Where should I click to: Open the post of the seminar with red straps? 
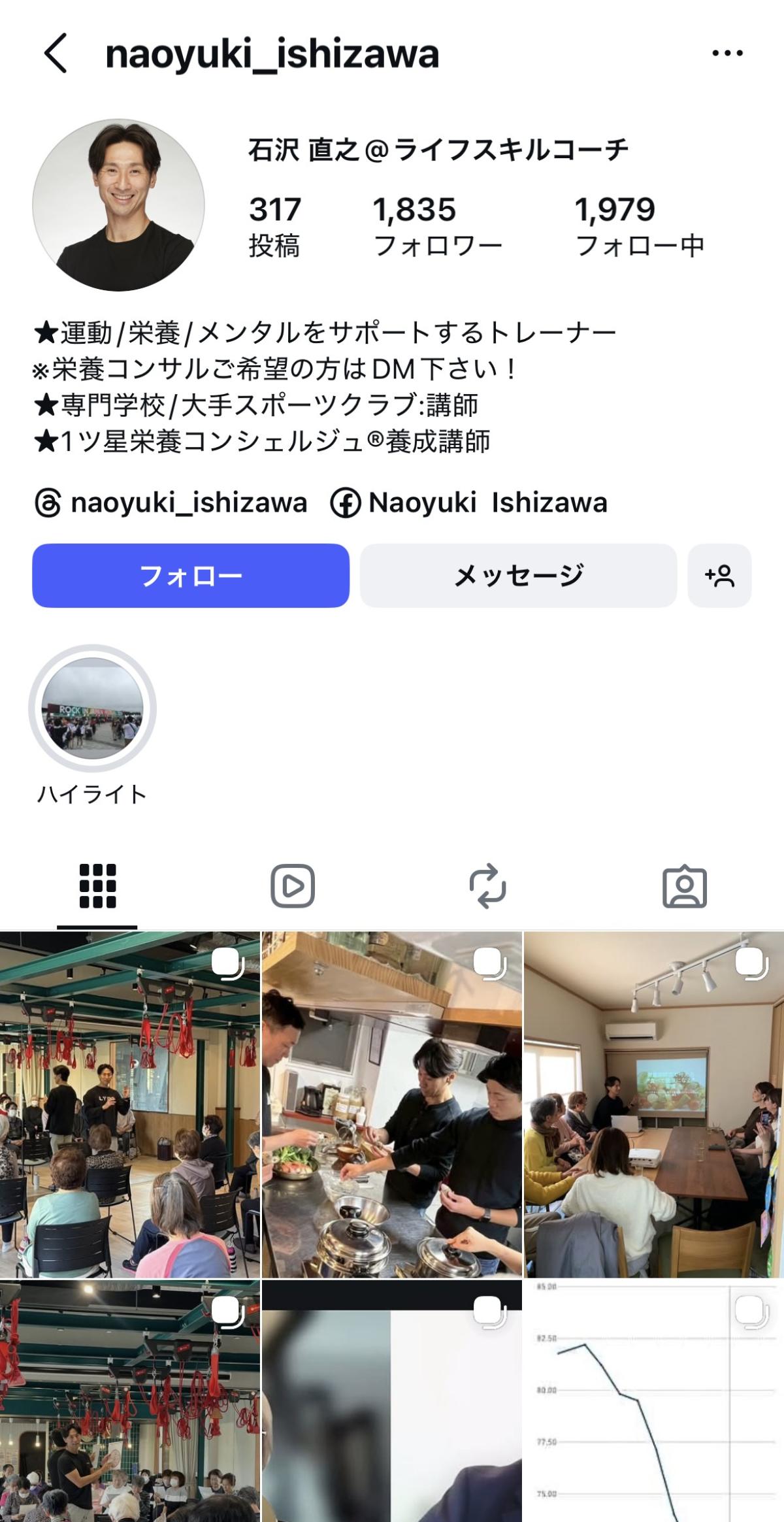[x=129, y=1104]
